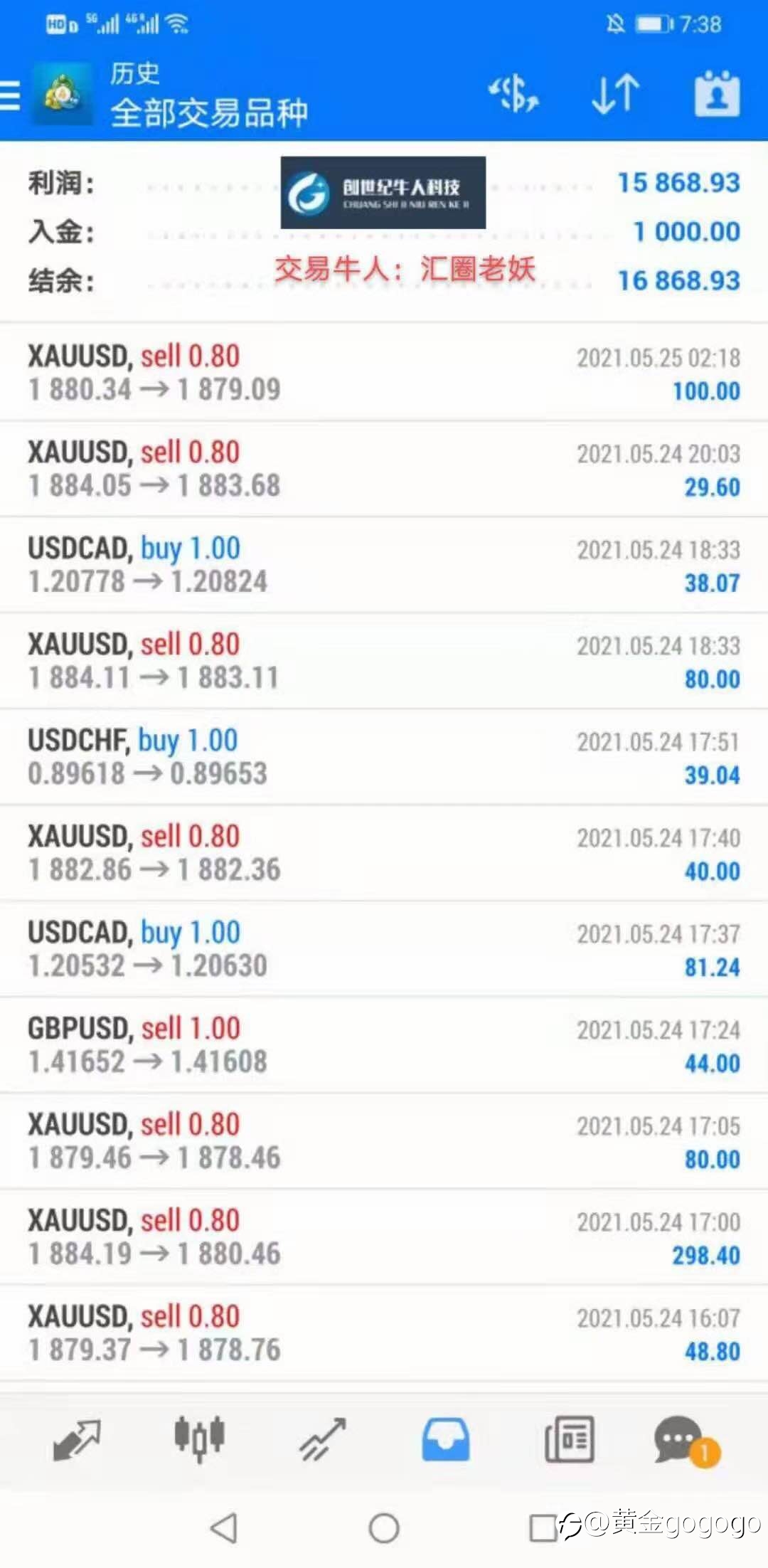Open the calendar date range picker
The image size is (768, 1568).
tap(717, 94)
